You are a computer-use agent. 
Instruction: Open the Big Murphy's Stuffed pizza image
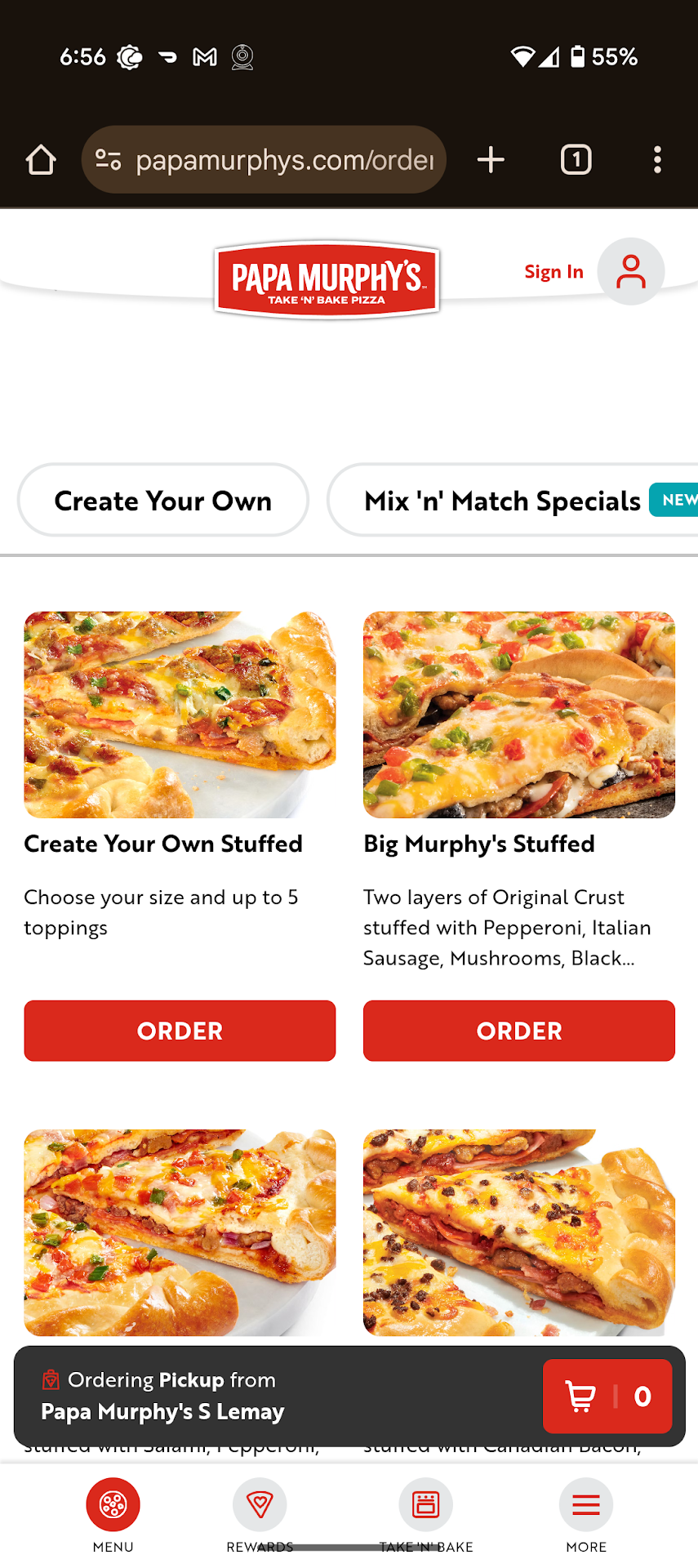519,715
